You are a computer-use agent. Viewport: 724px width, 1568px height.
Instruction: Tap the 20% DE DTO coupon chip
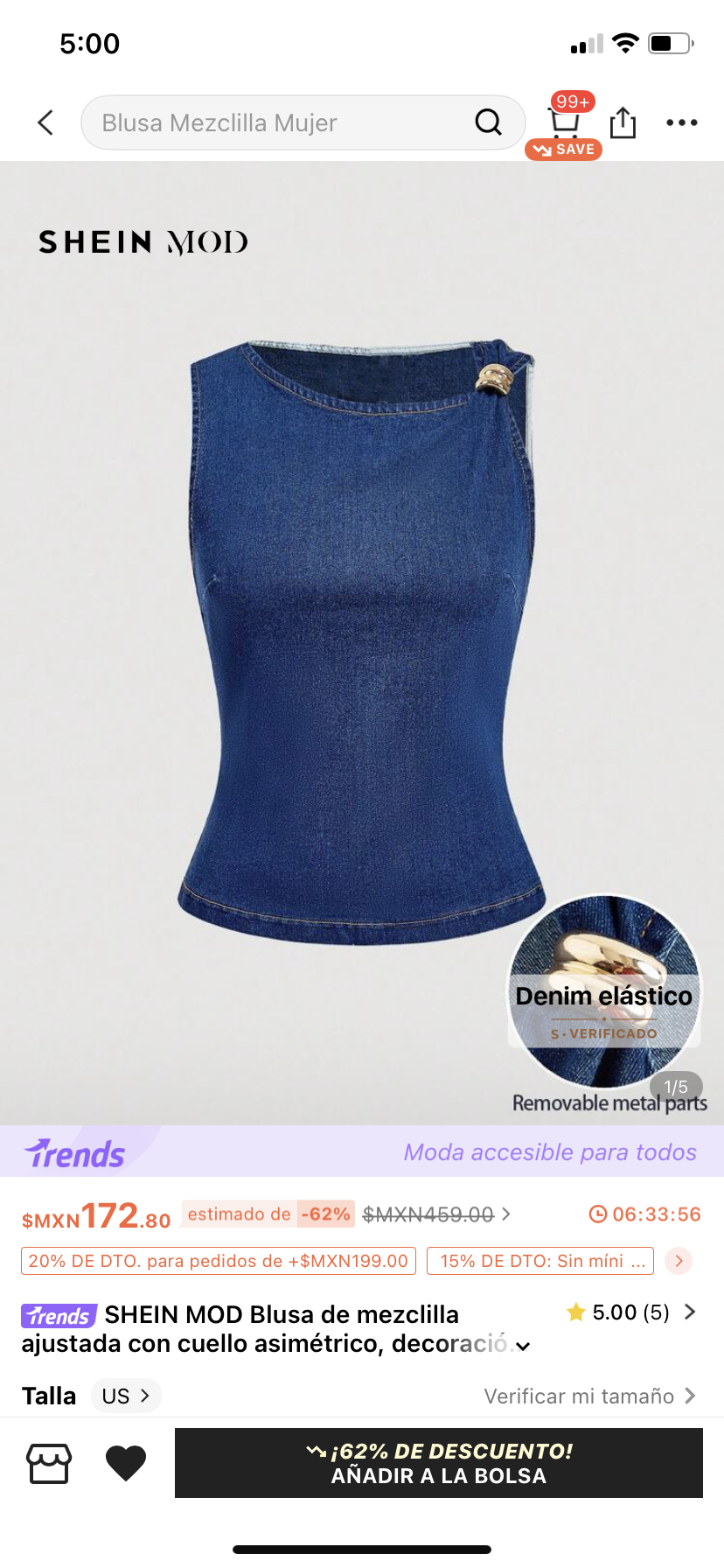click(x=219, y=1261)
